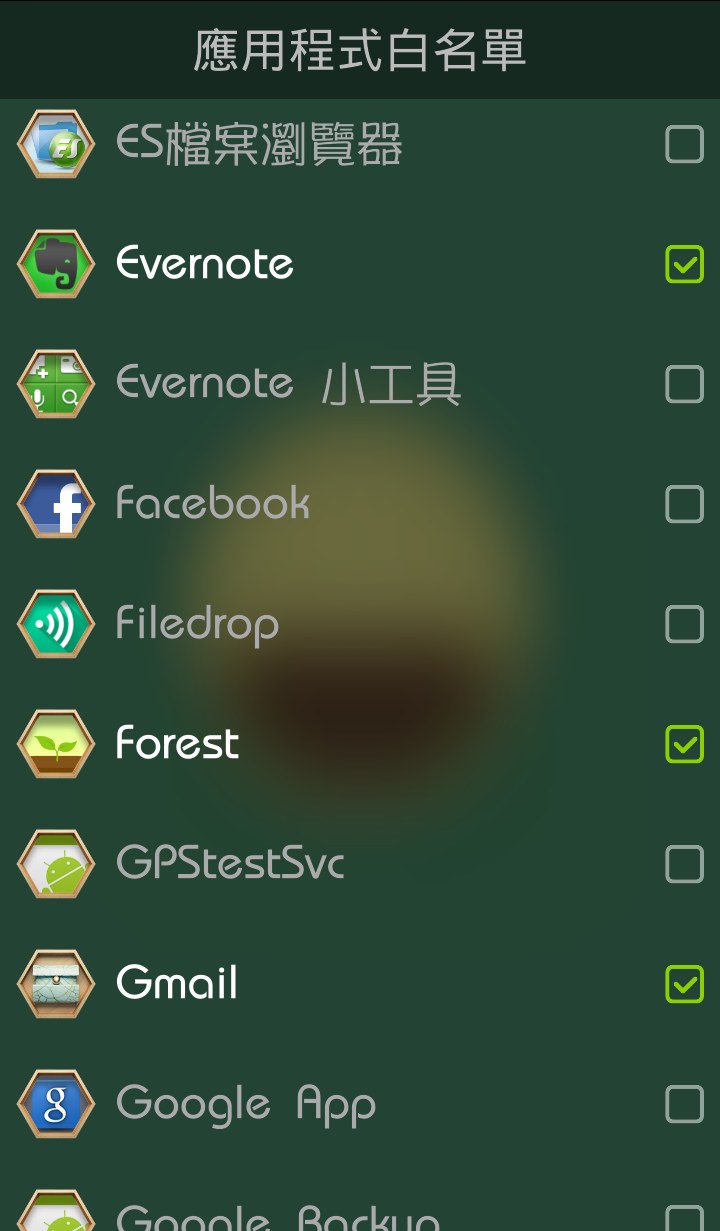Screen dimensions: 720x1231
Task: Uncheck the Gmail whitelist box
Action: click(685, 983)
